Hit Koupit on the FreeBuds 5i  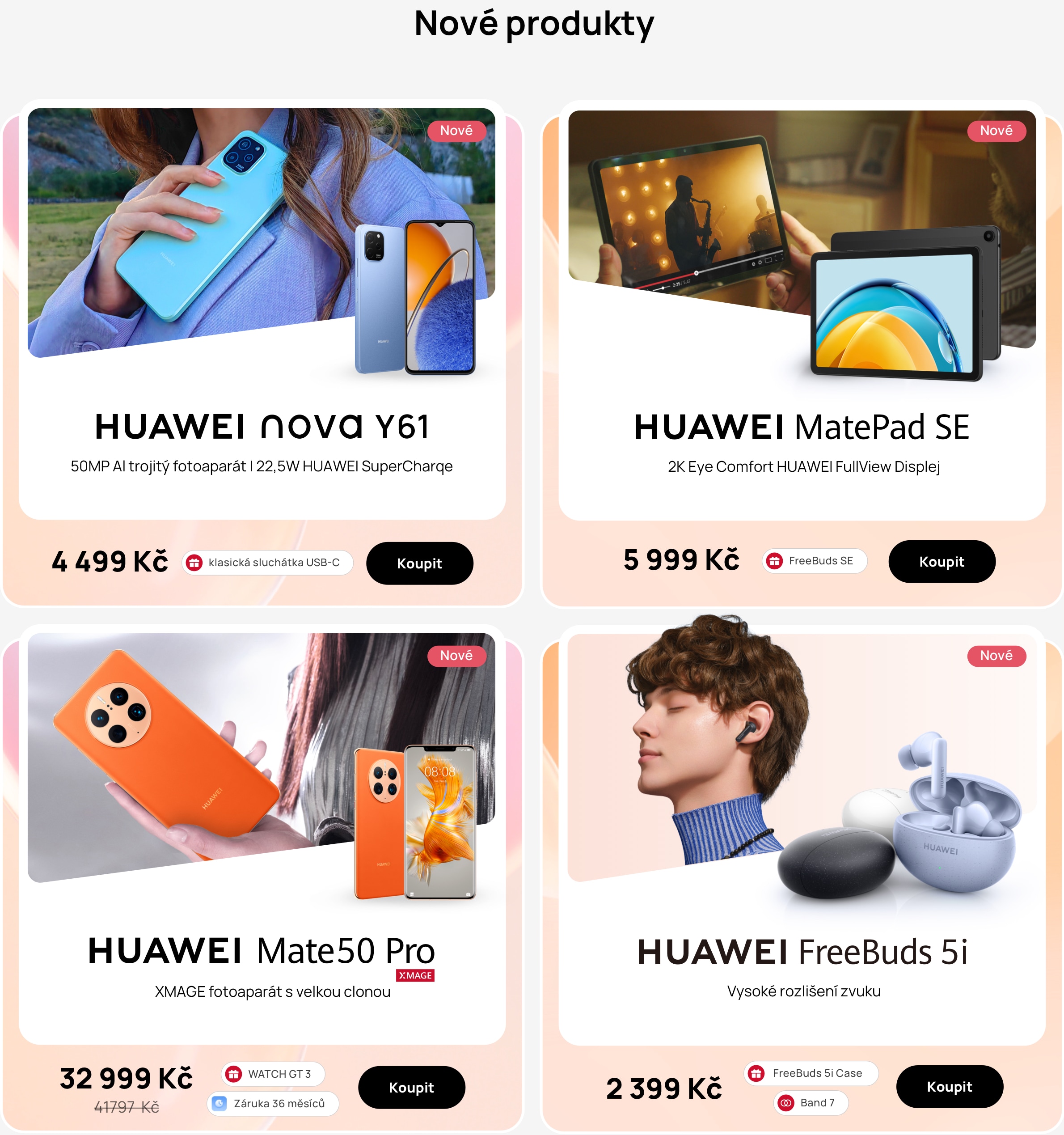[x=949, y=1086]
